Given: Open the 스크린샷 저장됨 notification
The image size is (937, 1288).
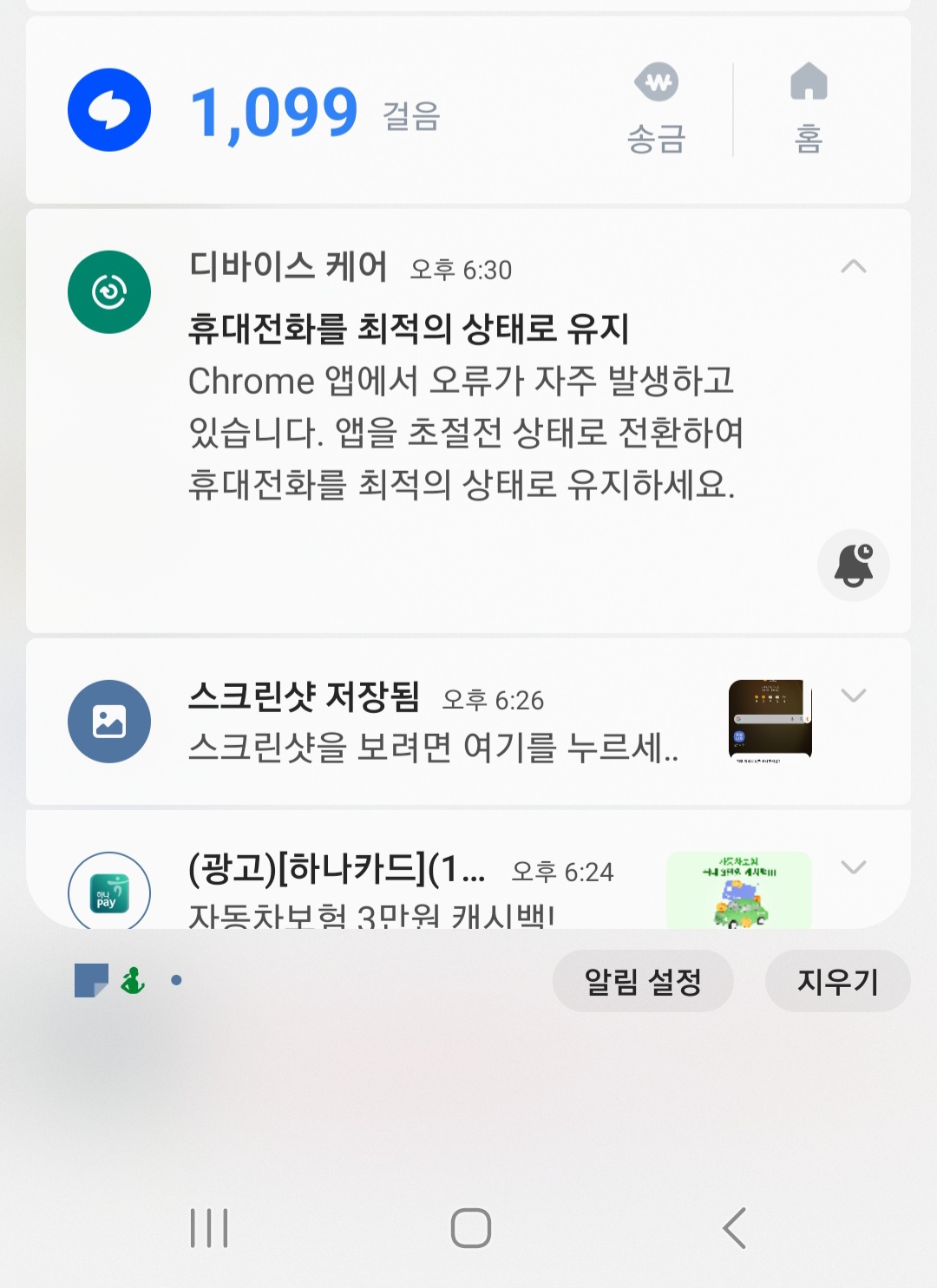Looking at the screenshot, I should [434, 722].
